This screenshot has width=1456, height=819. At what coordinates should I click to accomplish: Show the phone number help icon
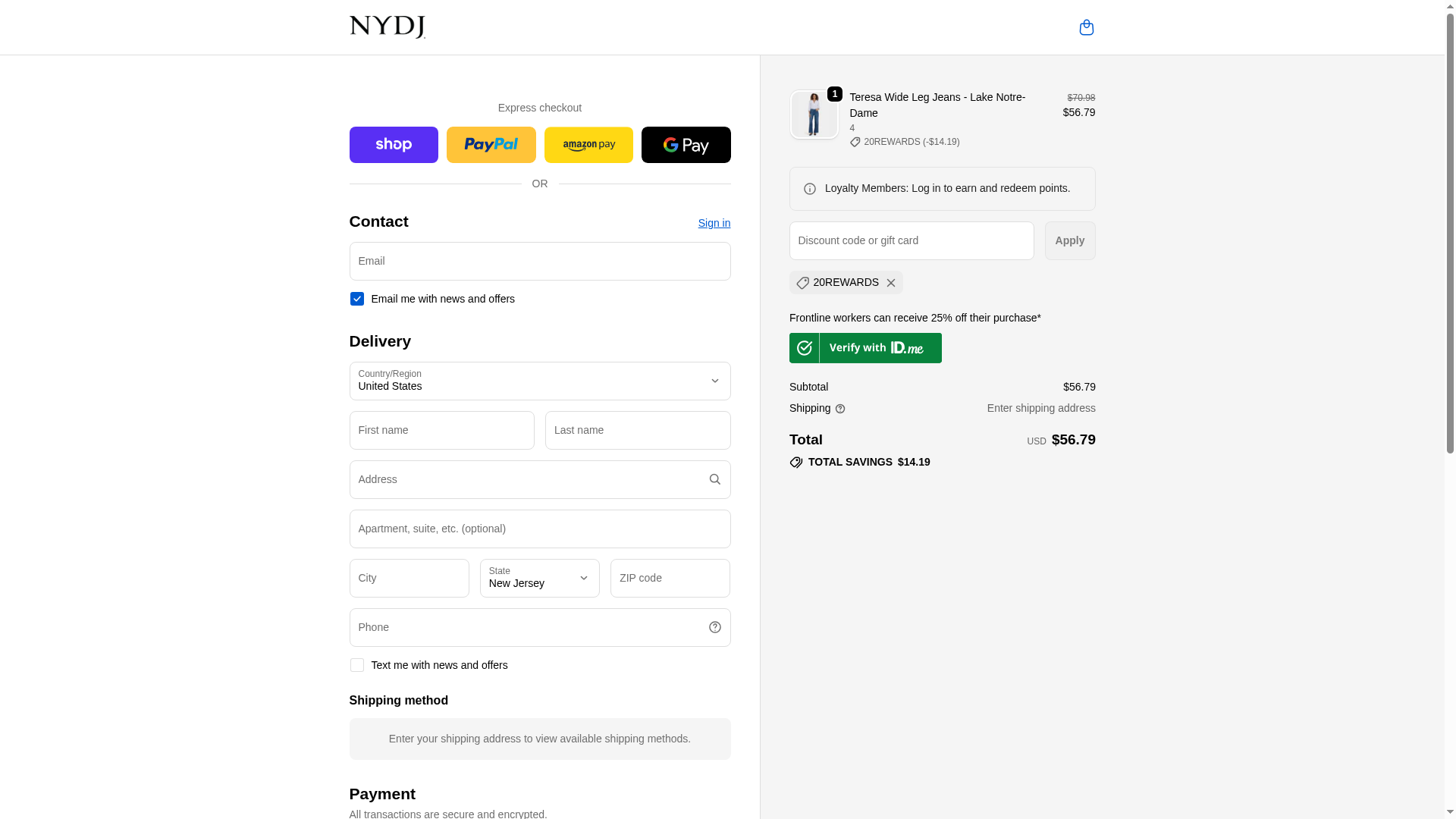tap(714, 627)
